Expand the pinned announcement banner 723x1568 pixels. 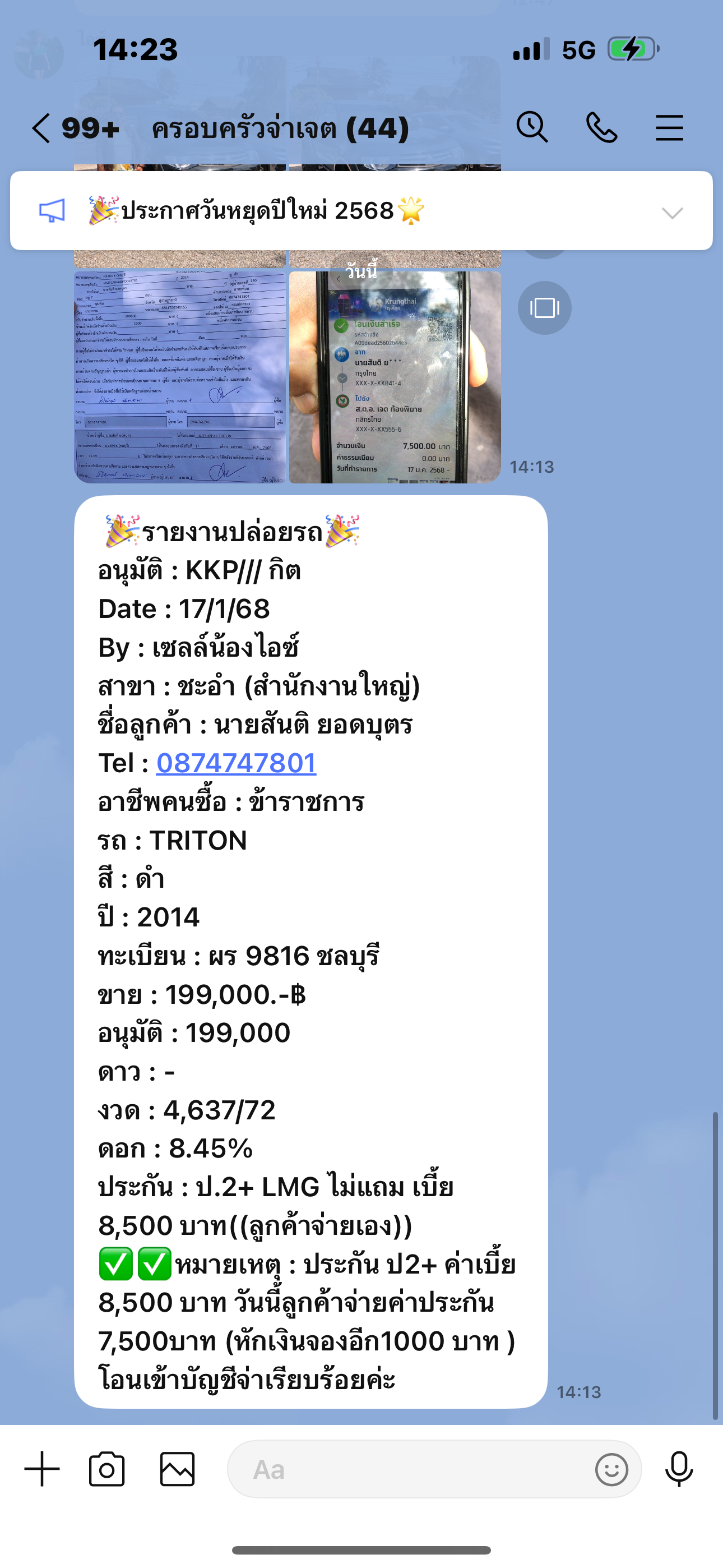(672, 213)
